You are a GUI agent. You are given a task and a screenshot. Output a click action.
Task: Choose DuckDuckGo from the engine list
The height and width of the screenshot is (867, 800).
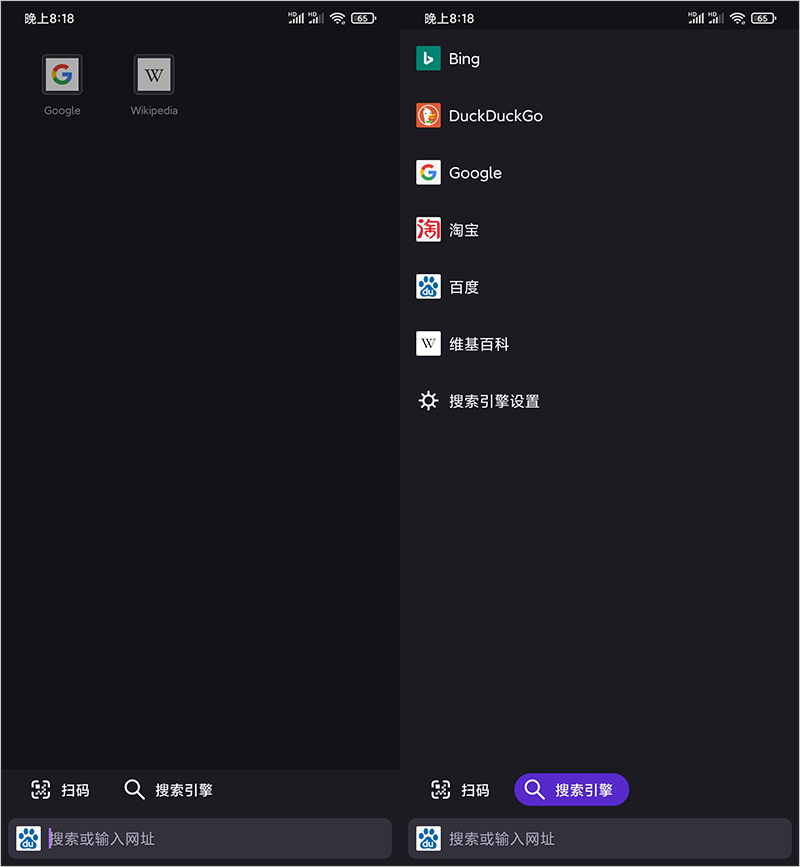coord(494,116)
